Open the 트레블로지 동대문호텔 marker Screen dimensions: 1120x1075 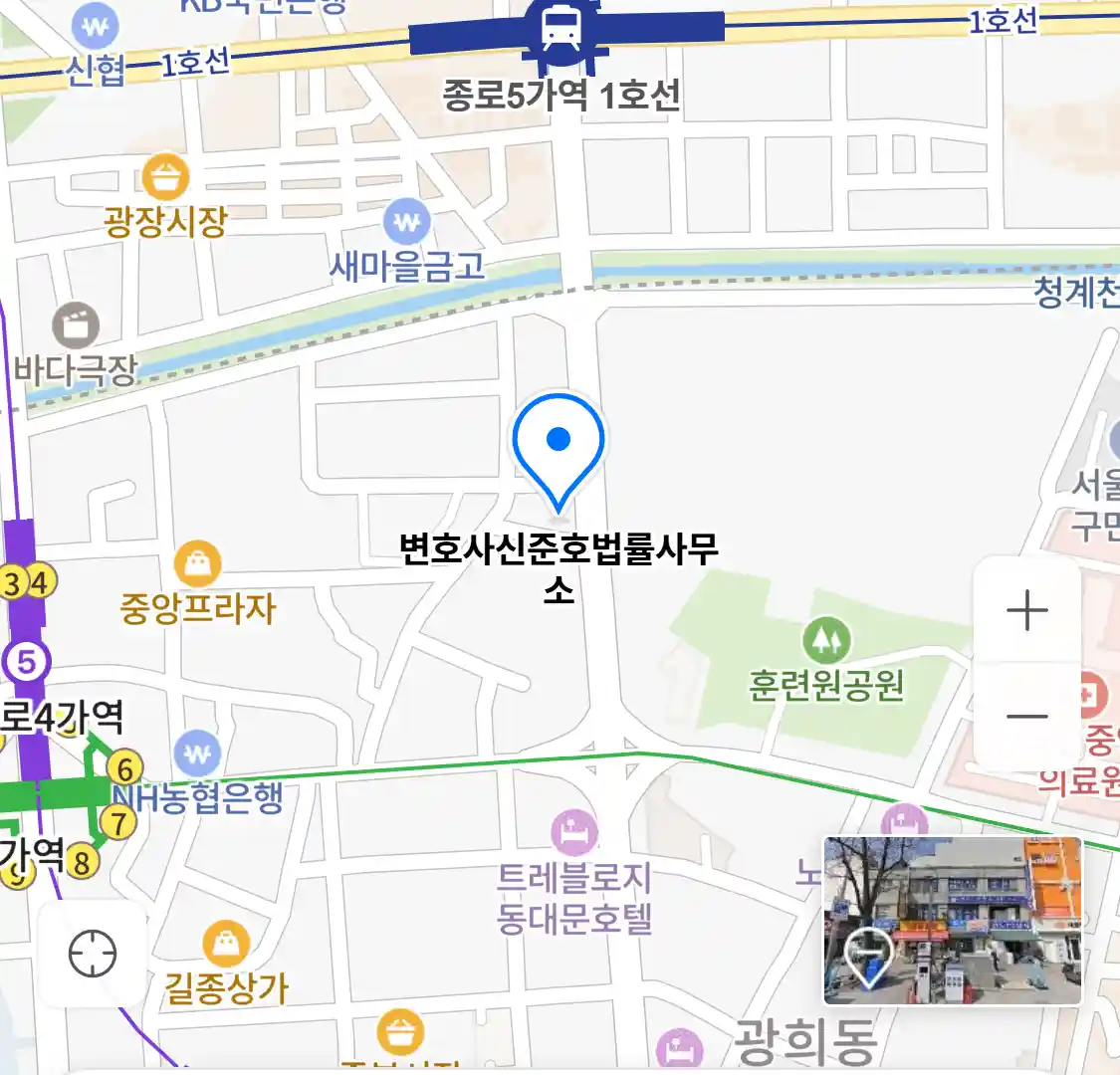[574, 832]
